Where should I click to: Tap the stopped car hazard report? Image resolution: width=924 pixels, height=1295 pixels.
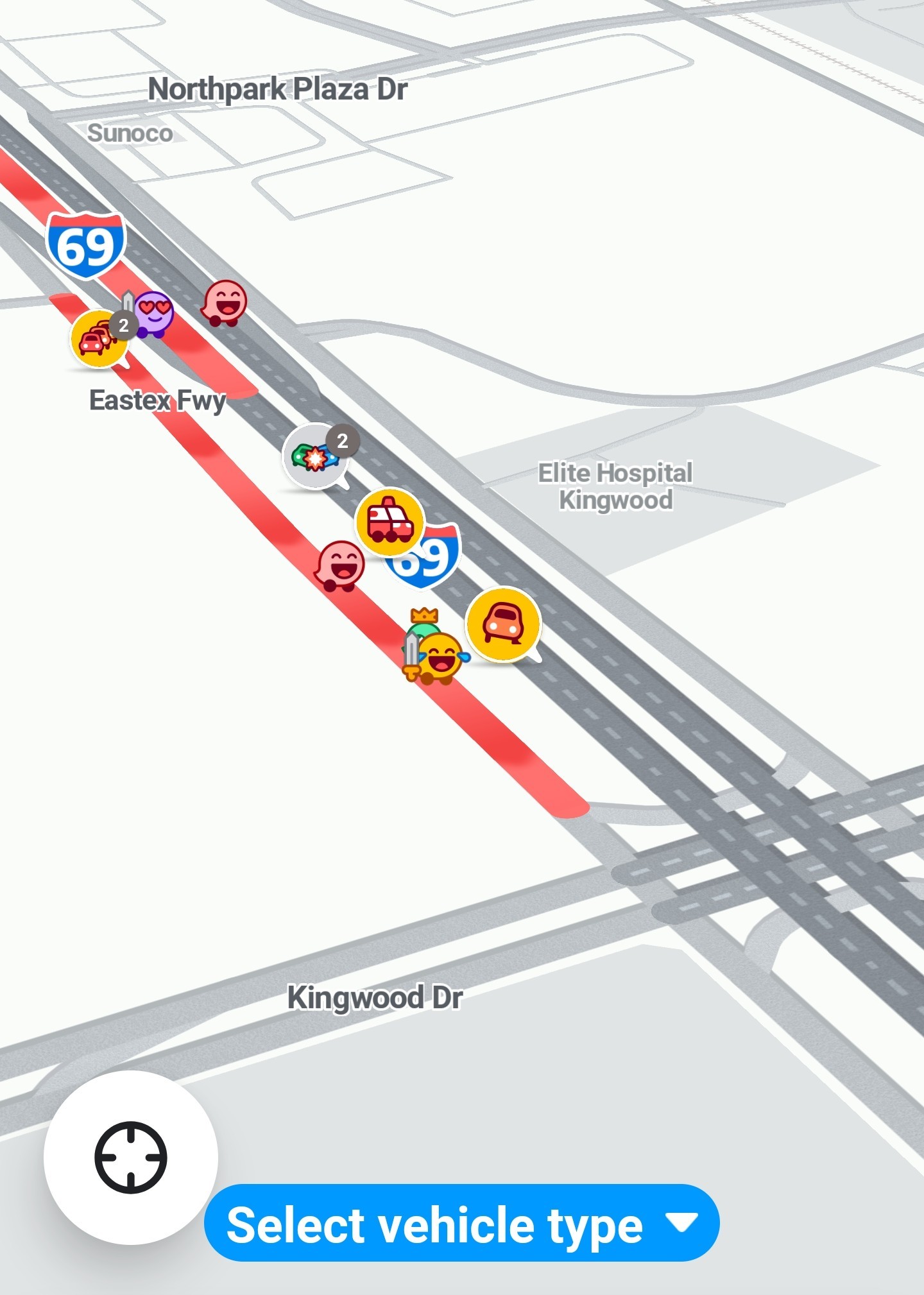(504, 624)
